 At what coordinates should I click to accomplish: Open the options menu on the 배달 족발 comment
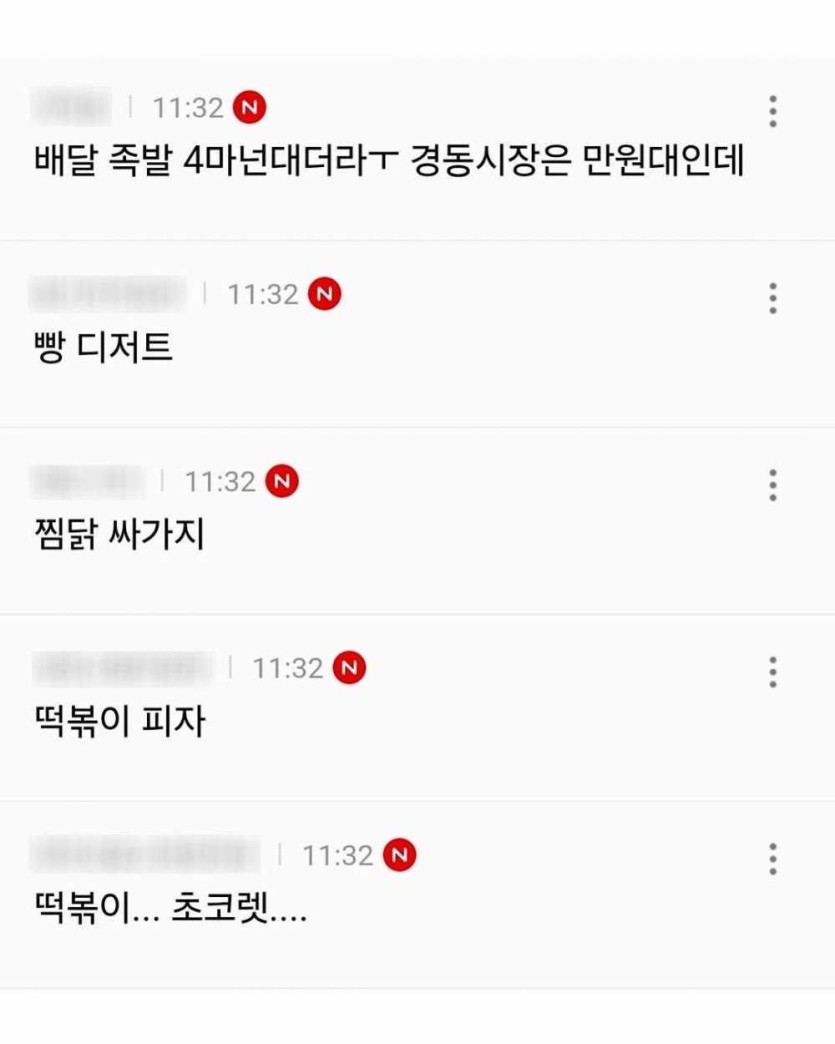point(772,111)
